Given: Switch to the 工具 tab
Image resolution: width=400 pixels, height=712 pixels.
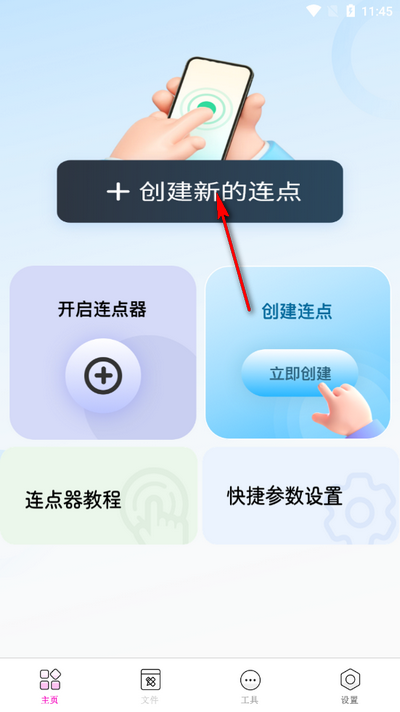Looking at the screenshot, I should 250,686.
